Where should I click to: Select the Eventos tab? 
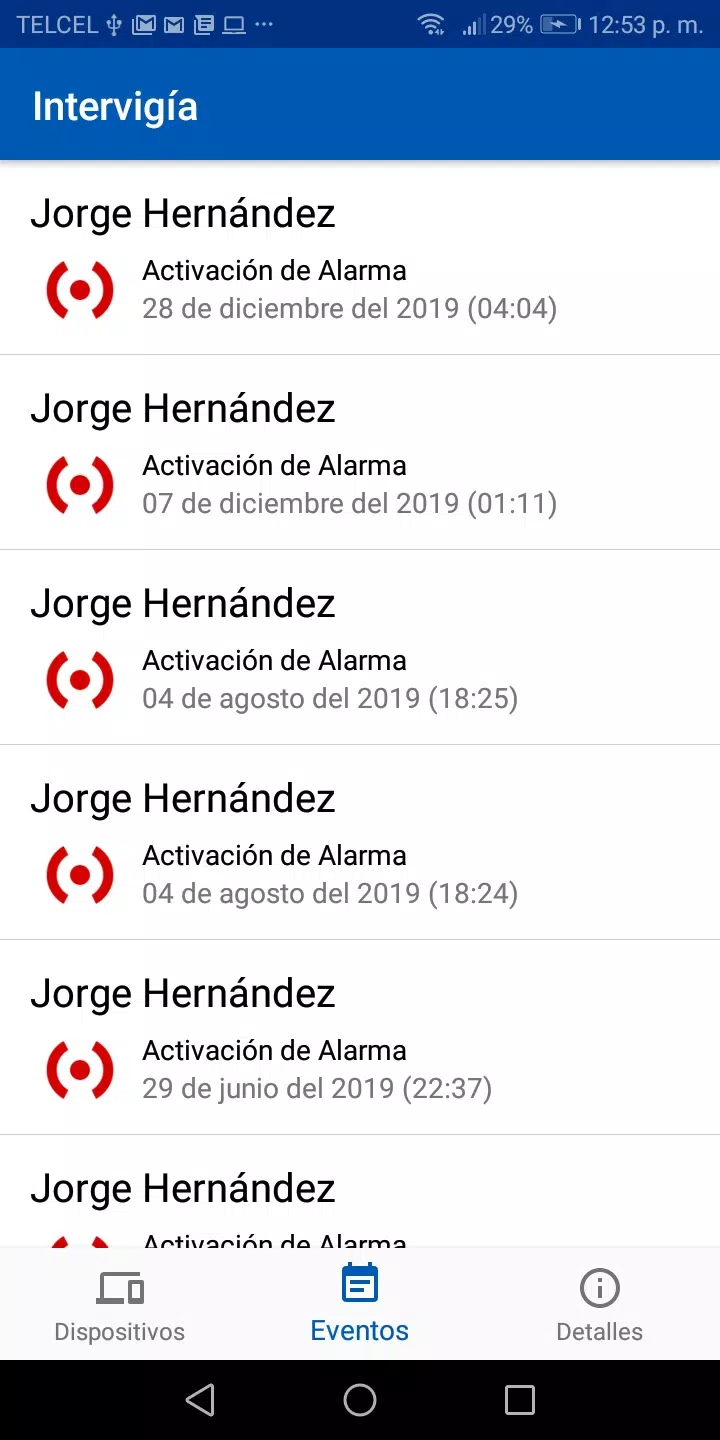point(360,1305)
